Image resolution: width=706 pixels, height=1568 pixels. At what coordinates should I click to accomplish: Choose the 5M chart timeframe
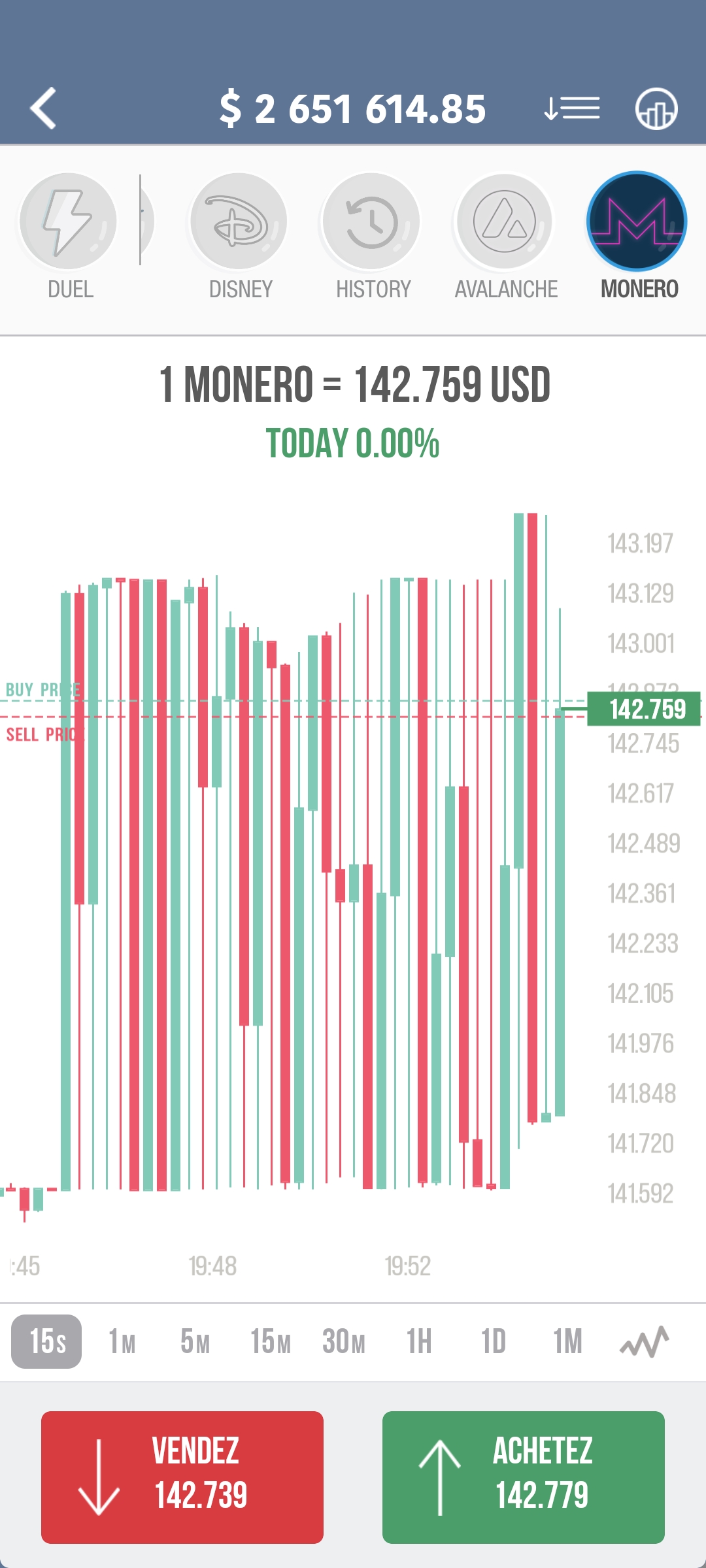(195, 1342)
